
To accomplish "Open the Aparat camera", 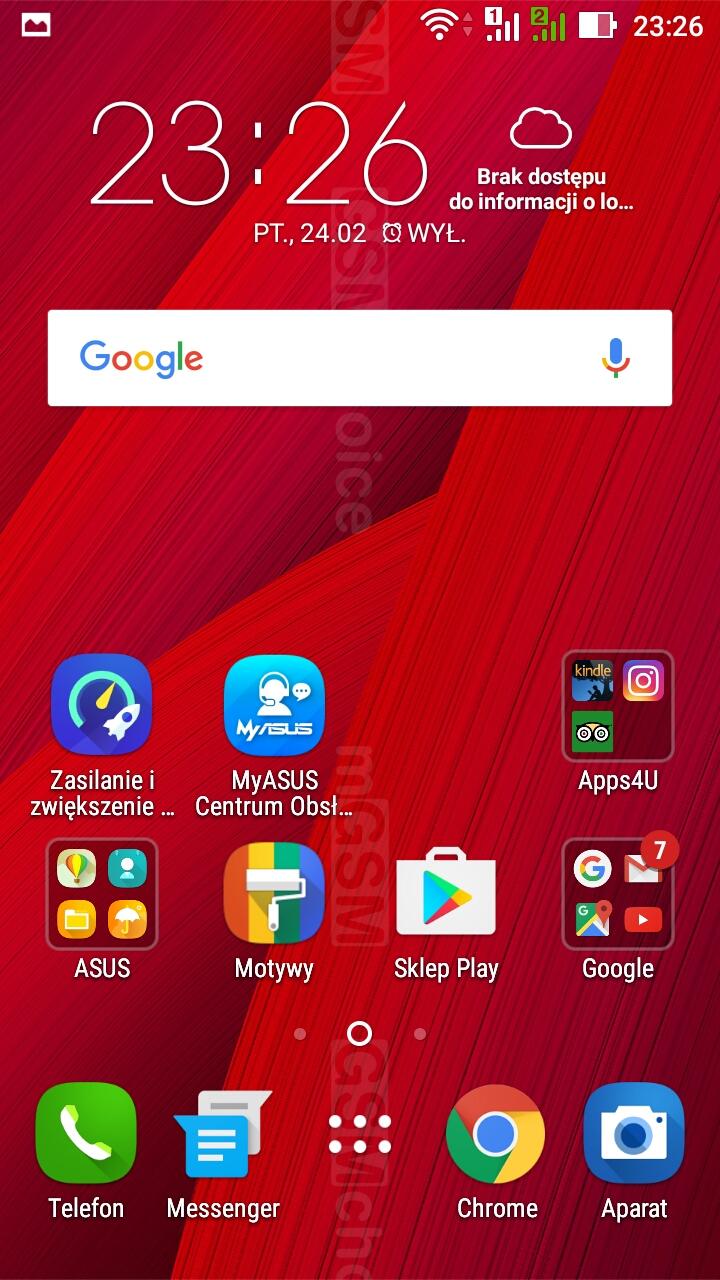I will 634,1134.
